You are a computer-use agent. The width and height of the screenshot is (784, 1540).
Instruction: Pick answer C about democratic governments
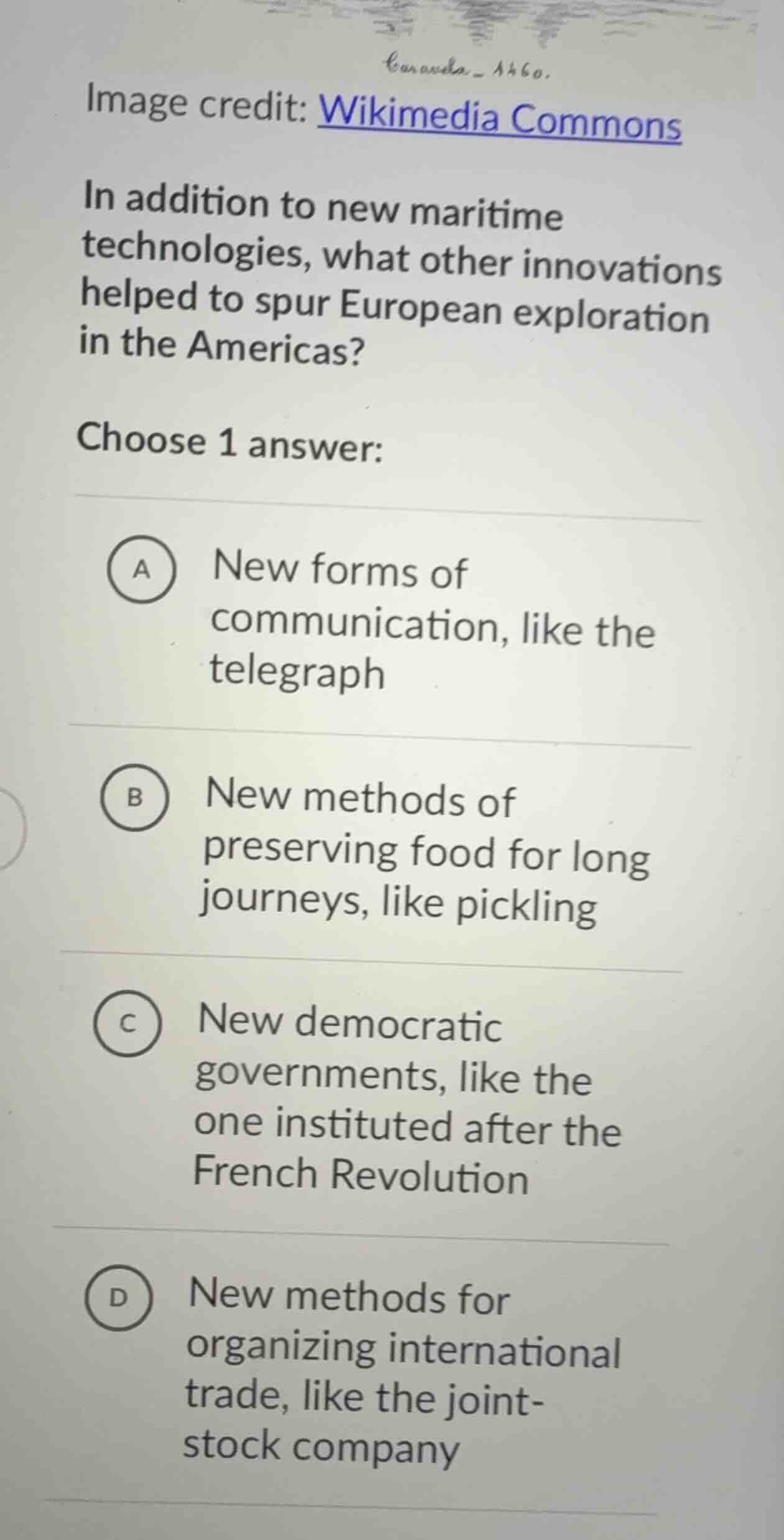point(127,1024)
